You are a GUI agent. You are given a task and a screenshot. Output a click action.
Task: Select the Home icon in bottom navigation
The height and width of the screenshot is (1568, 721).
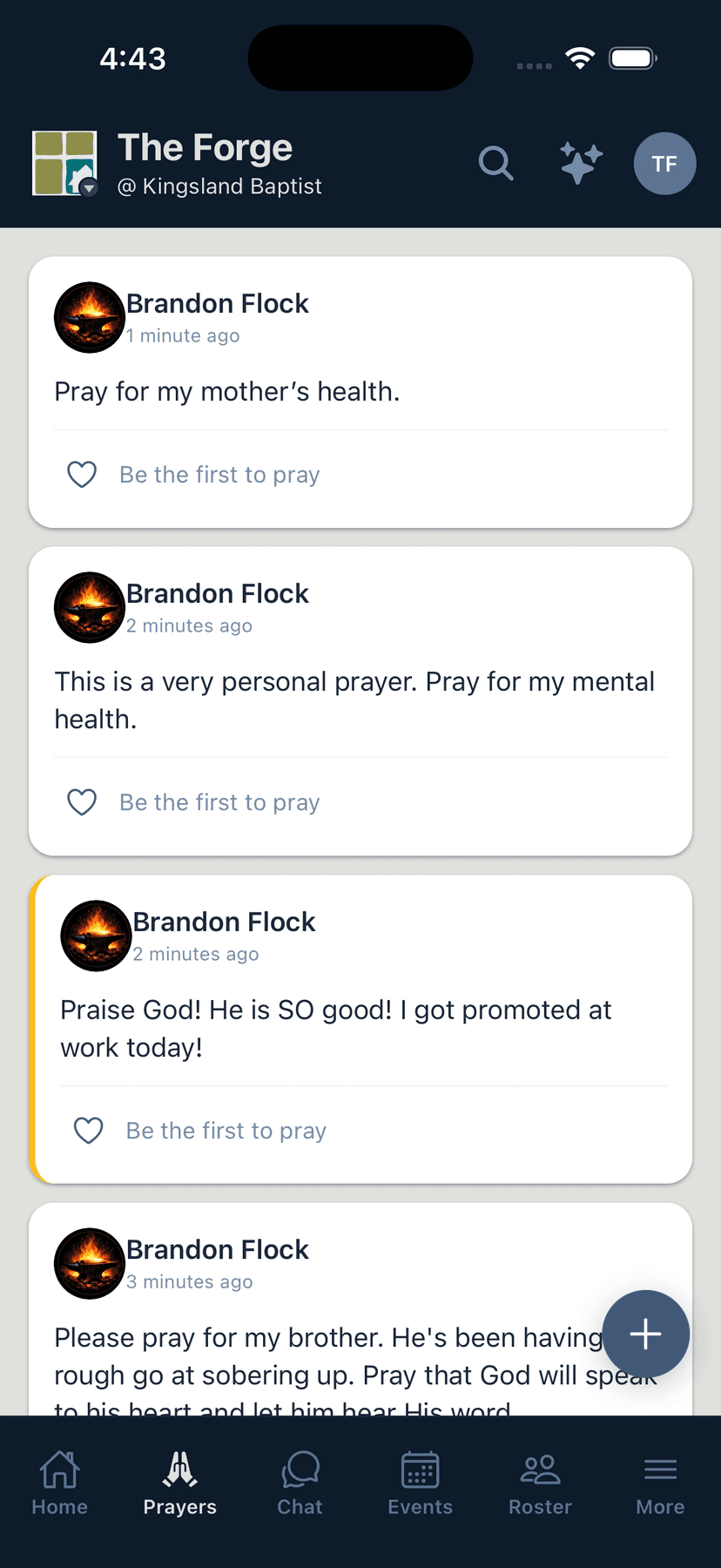59,1481
